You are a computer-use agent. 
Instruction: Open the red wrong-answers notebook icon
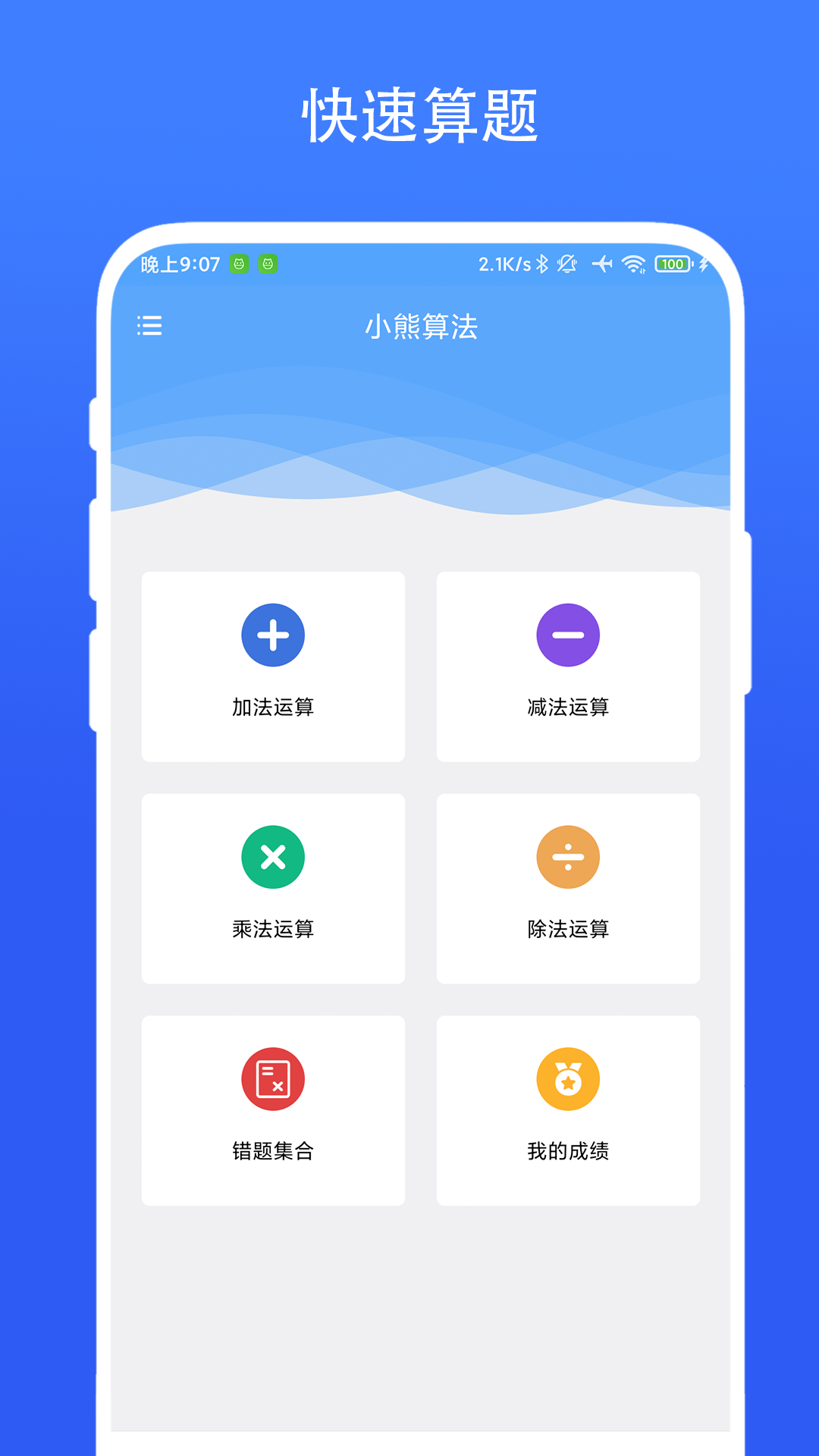tap(273, 1078)
